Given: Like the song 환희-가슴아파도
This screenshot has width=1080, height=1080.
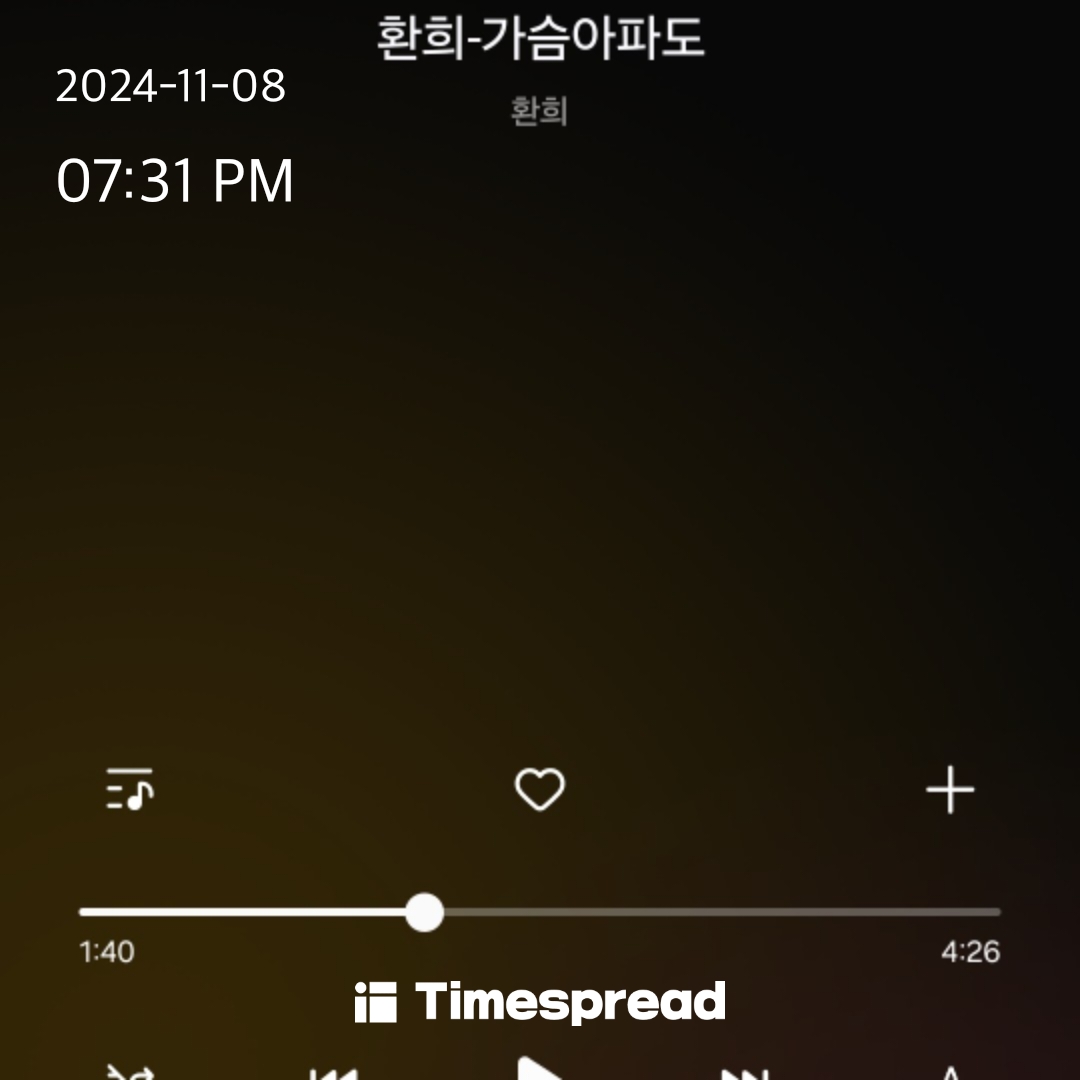Looking at the screenshot, I should [540, 790].
